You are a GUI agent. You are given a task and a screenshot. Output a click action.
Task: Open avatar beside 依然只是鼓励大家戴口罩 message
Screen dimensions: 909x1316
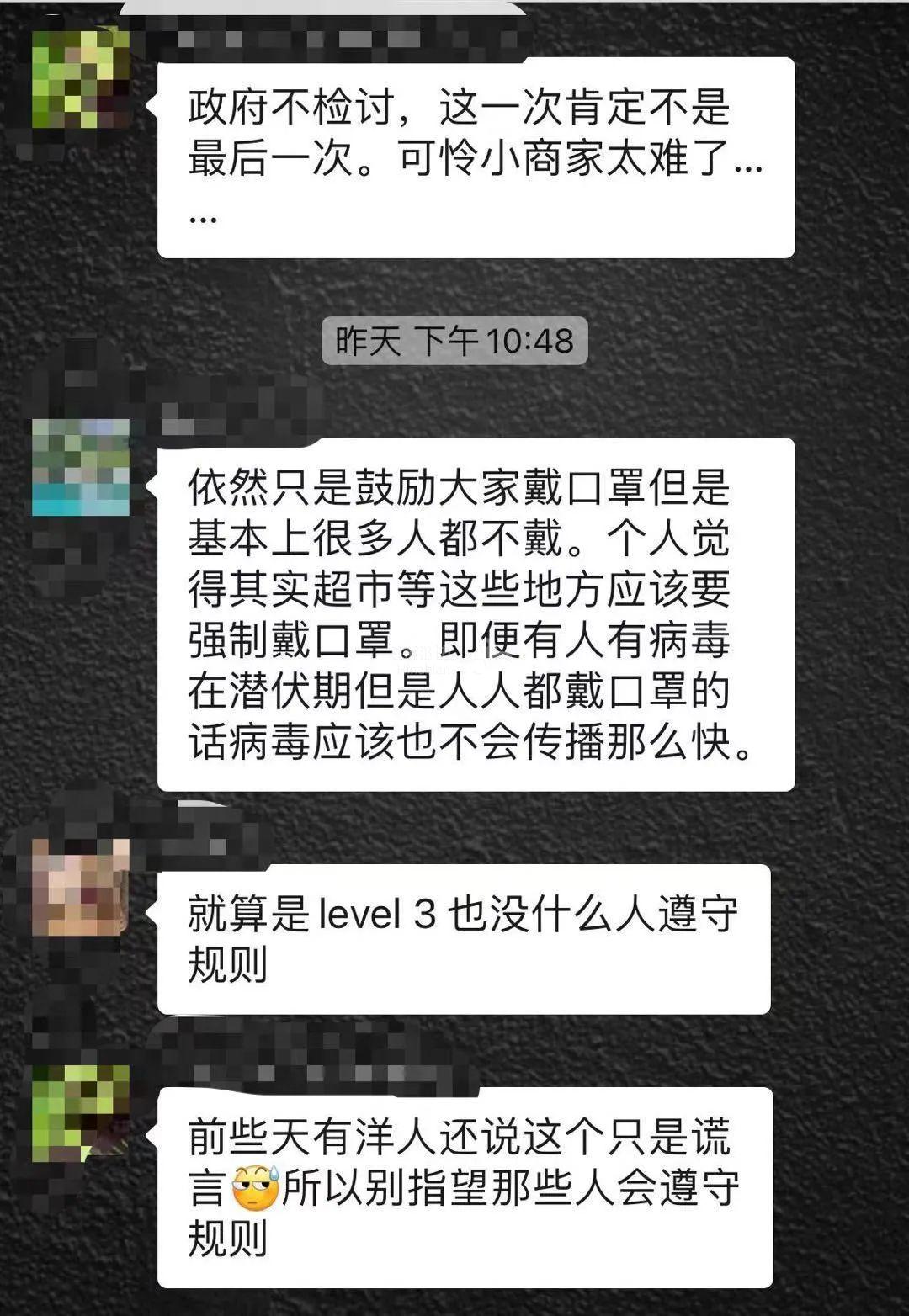80,466
